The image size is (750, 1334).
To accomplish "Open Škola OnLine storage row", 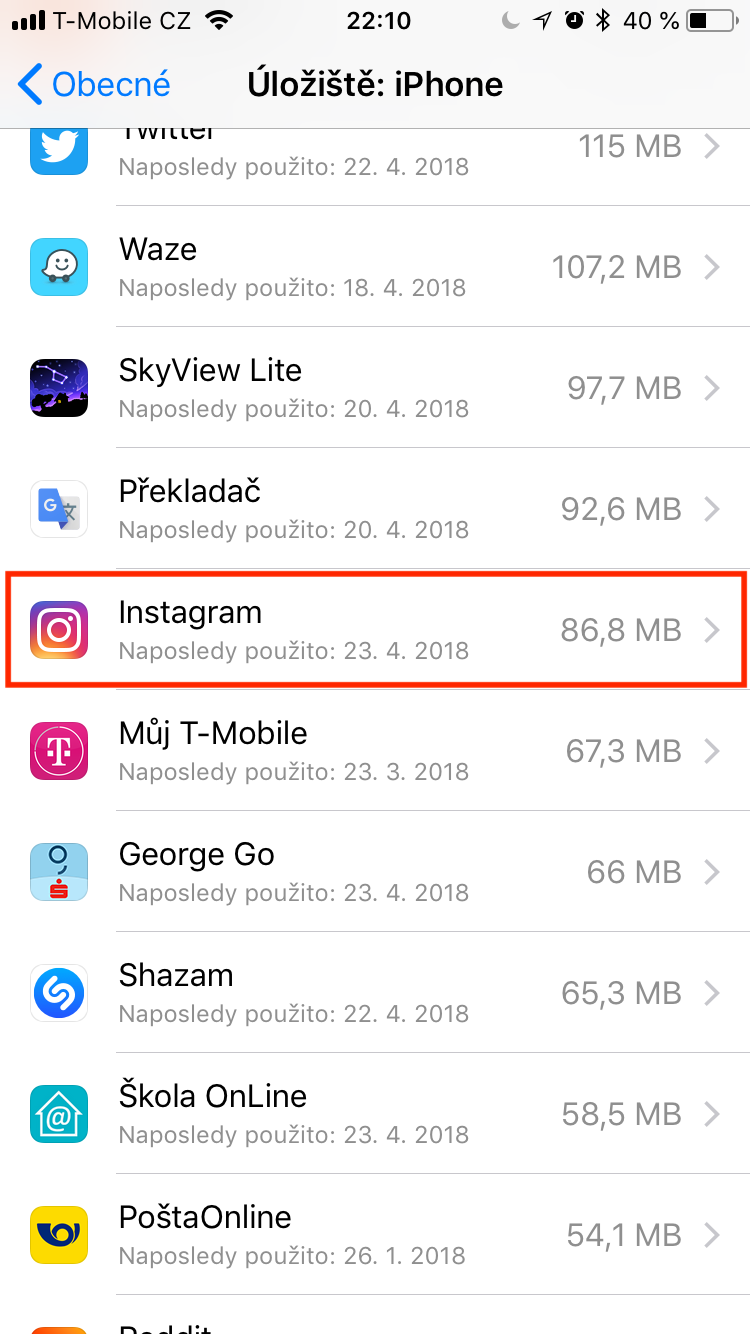I will [375, 1114].
